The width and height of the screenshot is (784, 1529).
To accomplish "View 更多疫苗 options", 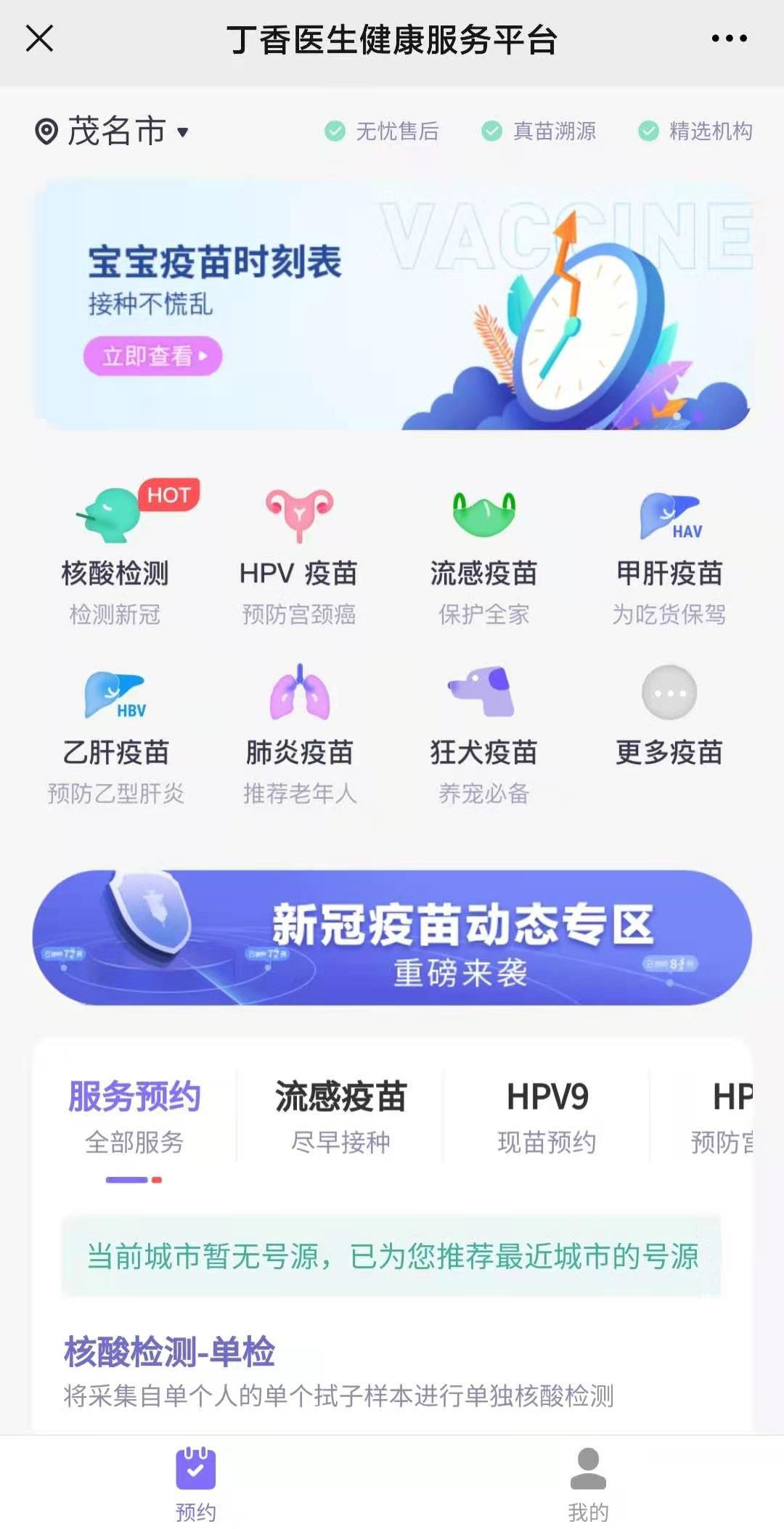I will (x=669, y=715).
